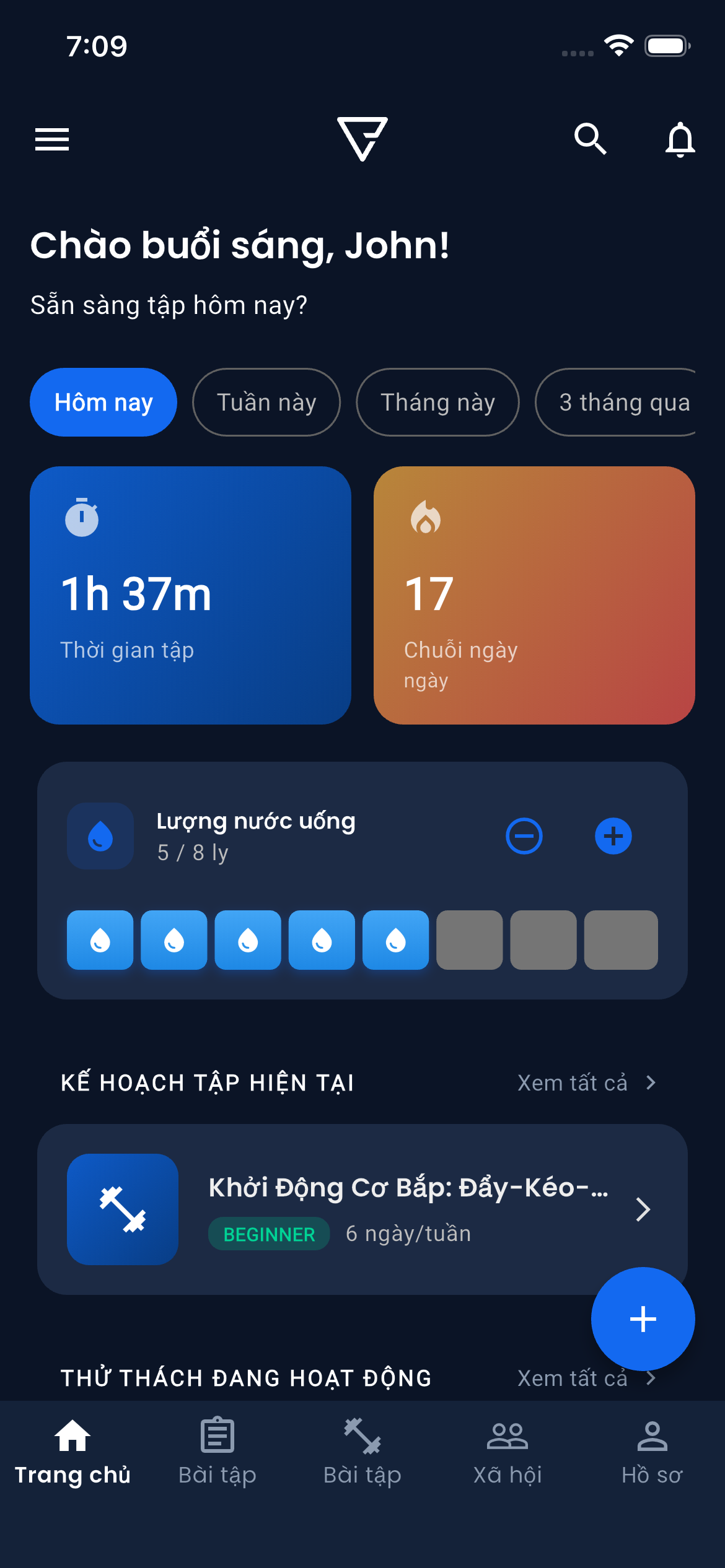Tap the dumbbell icon of the workout plan

[x=122, y=1208]
